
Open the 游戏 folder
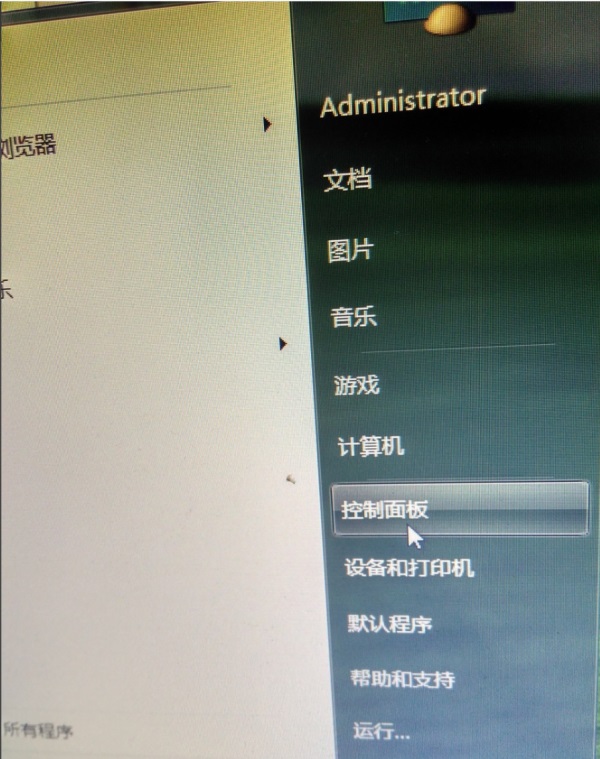[357, 384]
